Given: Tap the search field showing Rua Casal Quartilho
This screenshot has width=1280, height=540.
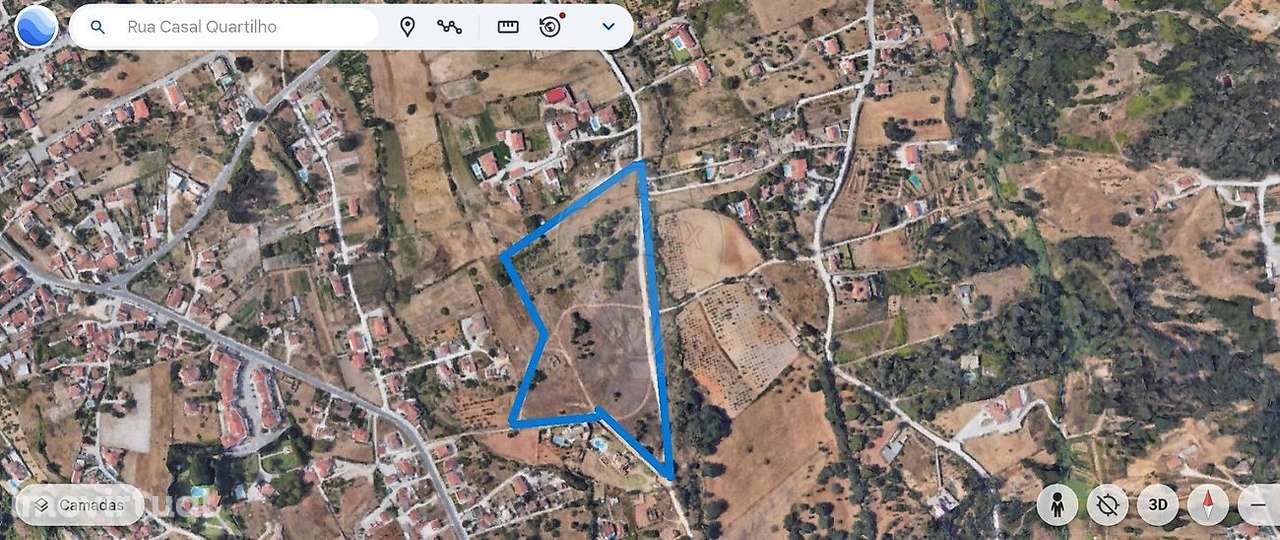Looking at the screenshot, I should 240,27.
